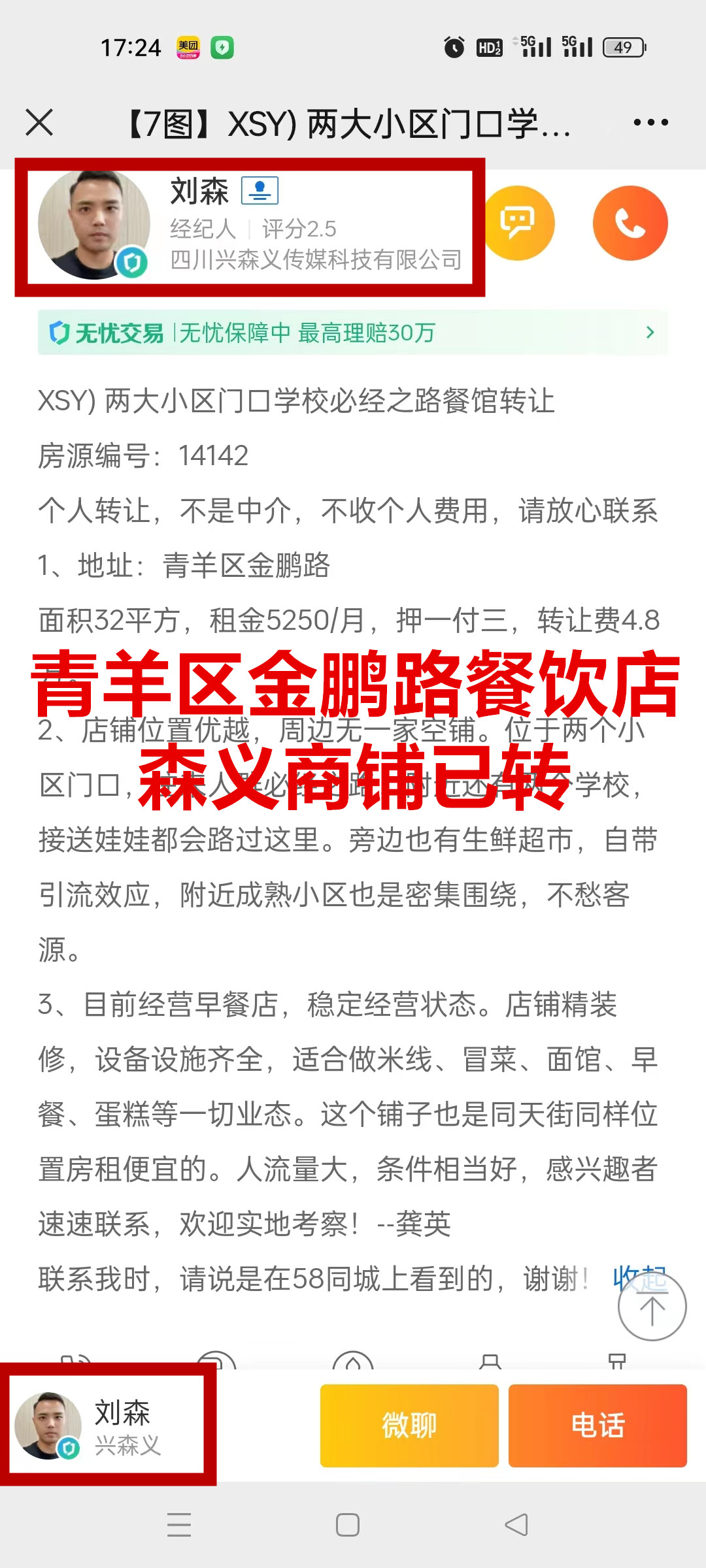Open the 无忧交易 guarantee banner
Viewport: 706px width, 1568px height.
click(x=353, y=333)
